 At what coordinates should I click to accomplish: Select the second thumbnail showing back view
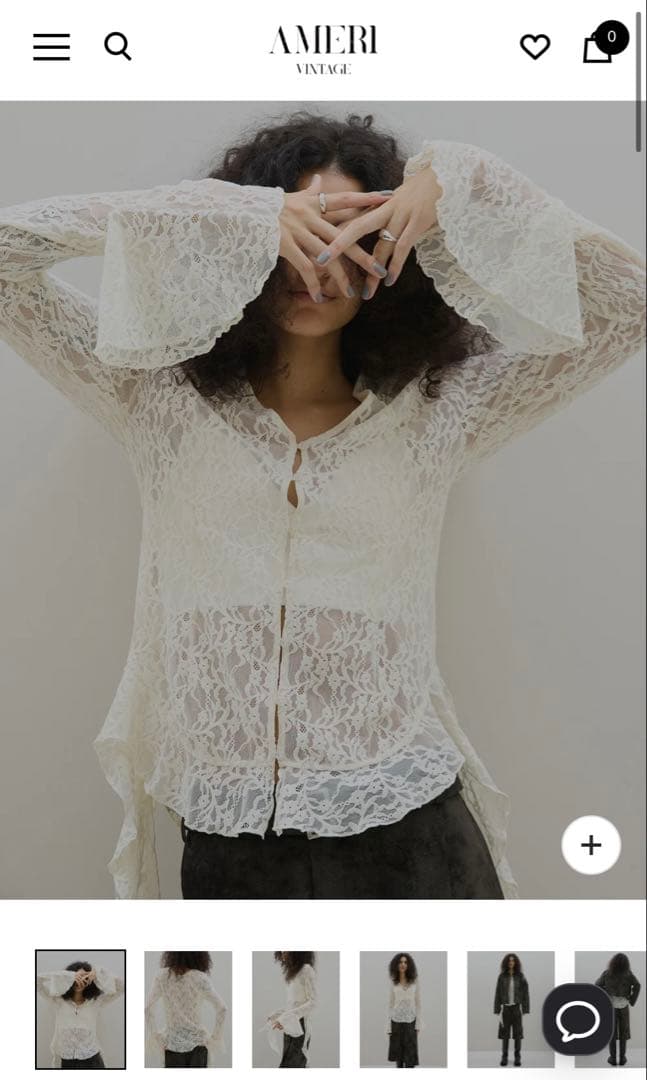(188, 1009)
